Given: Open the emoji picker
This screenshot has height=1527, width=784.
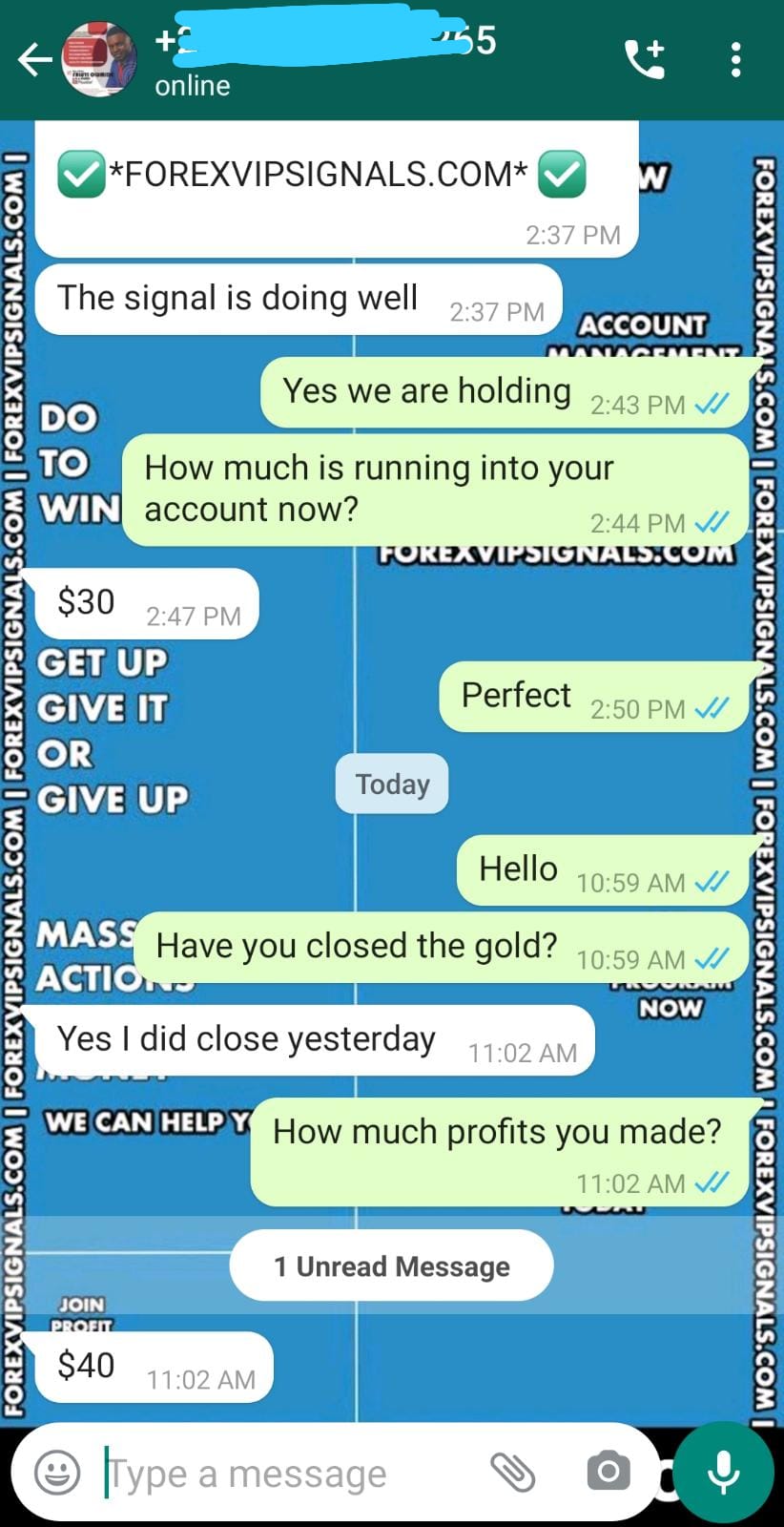Looking at the screenshot, I should point(56,1473).
